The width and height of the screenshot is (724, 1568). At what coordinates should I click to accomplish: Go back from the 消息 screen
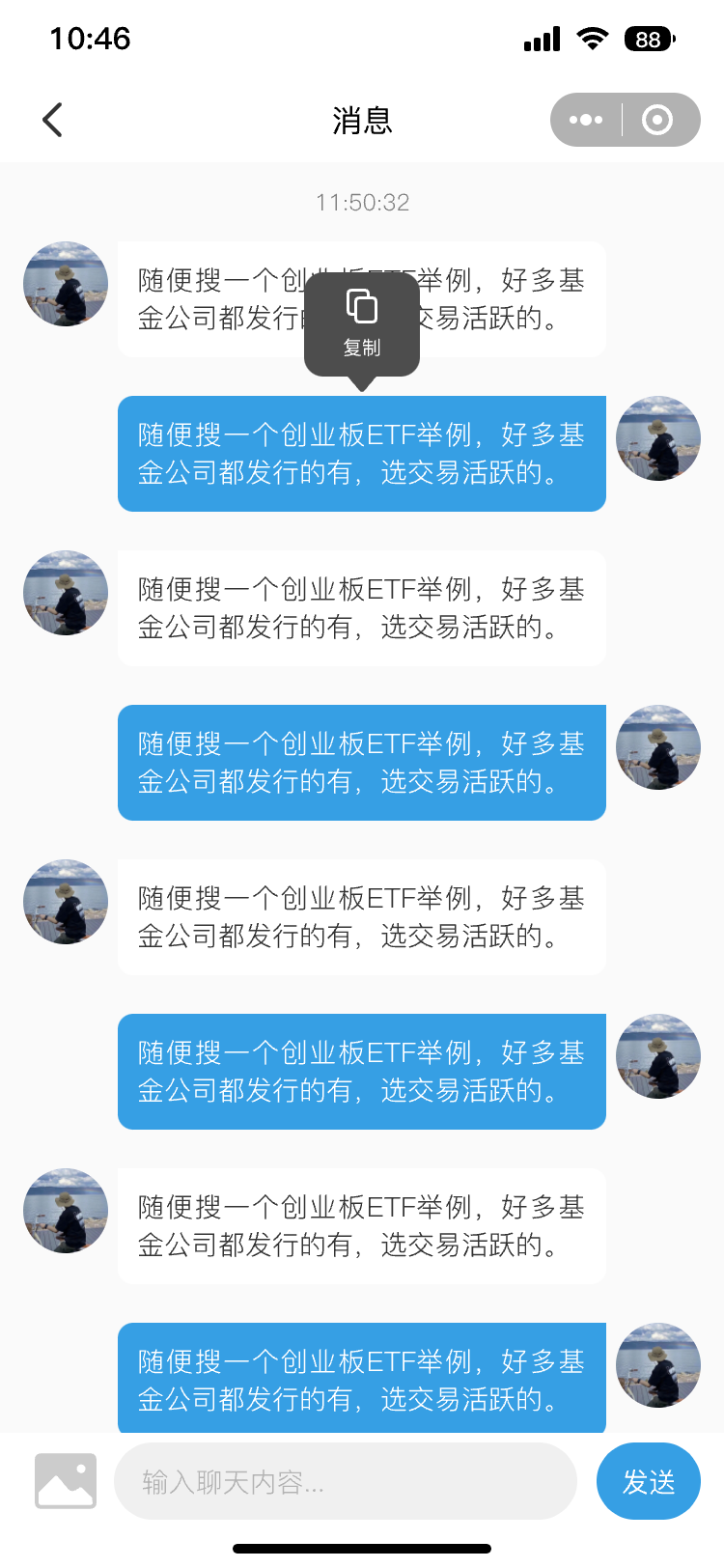point(53,120)
